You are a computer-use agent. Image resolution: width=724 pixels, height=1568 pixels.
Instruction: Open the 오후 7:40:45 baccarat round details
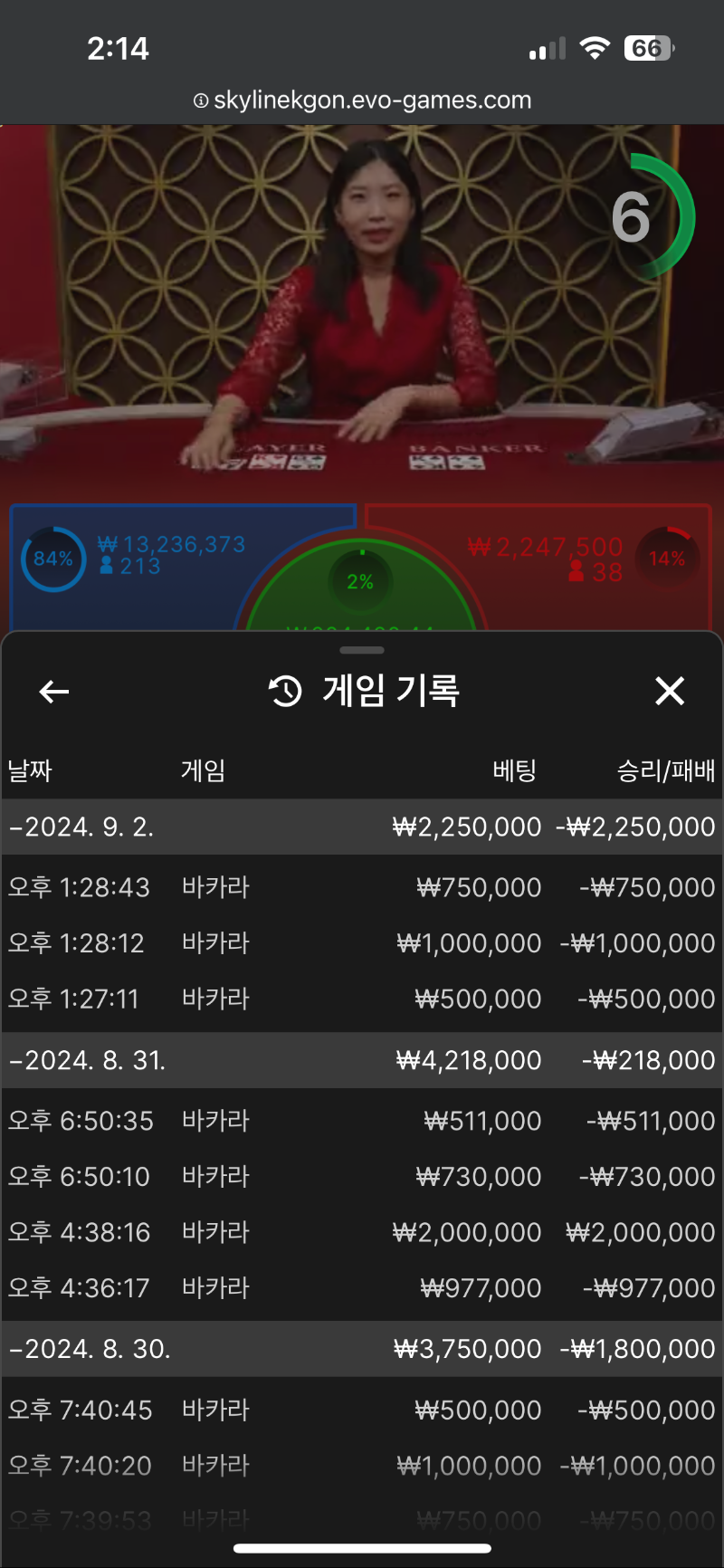coord(362,1410)
